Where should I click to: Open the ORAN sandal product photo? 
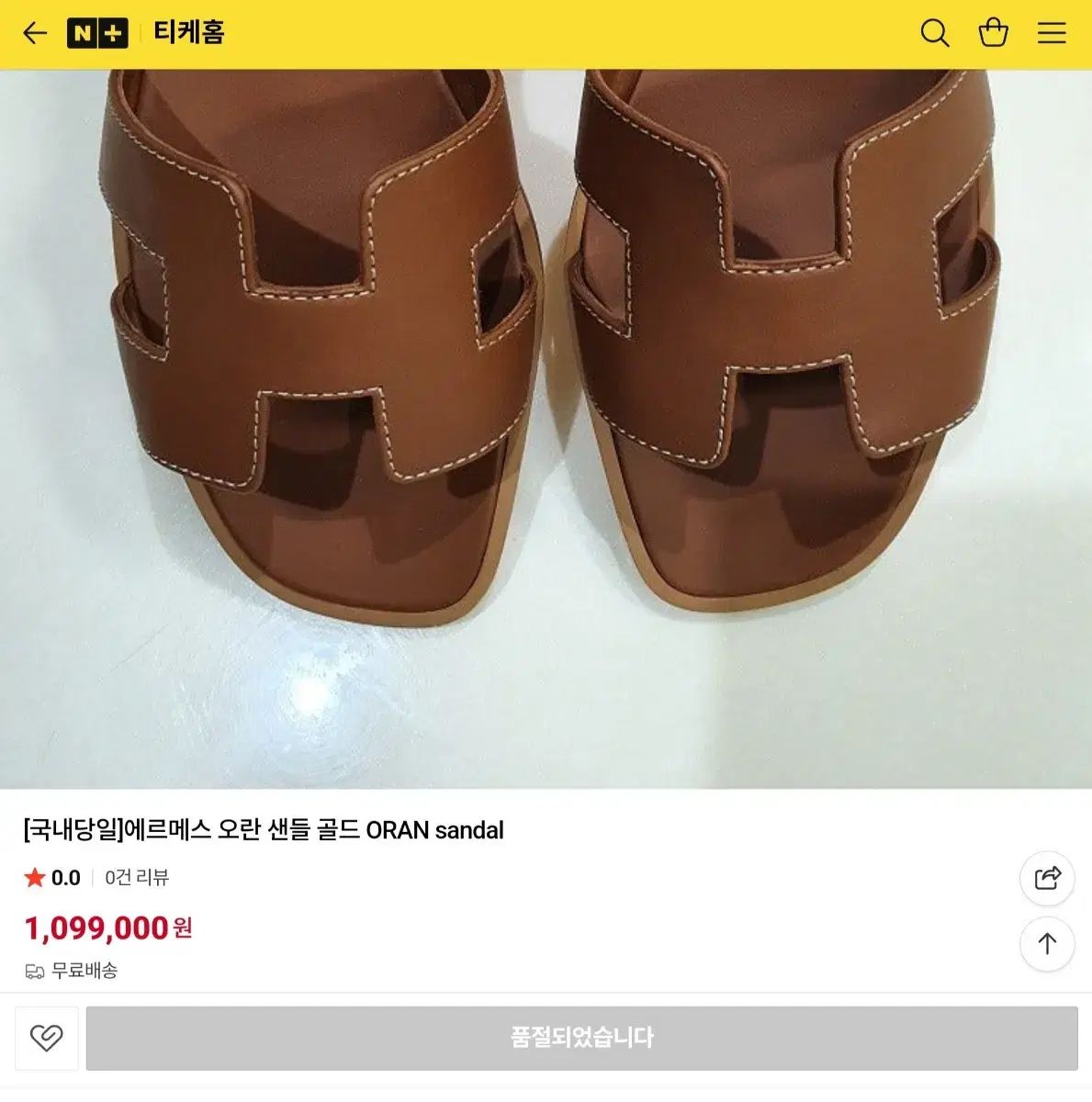coord(546,428)
